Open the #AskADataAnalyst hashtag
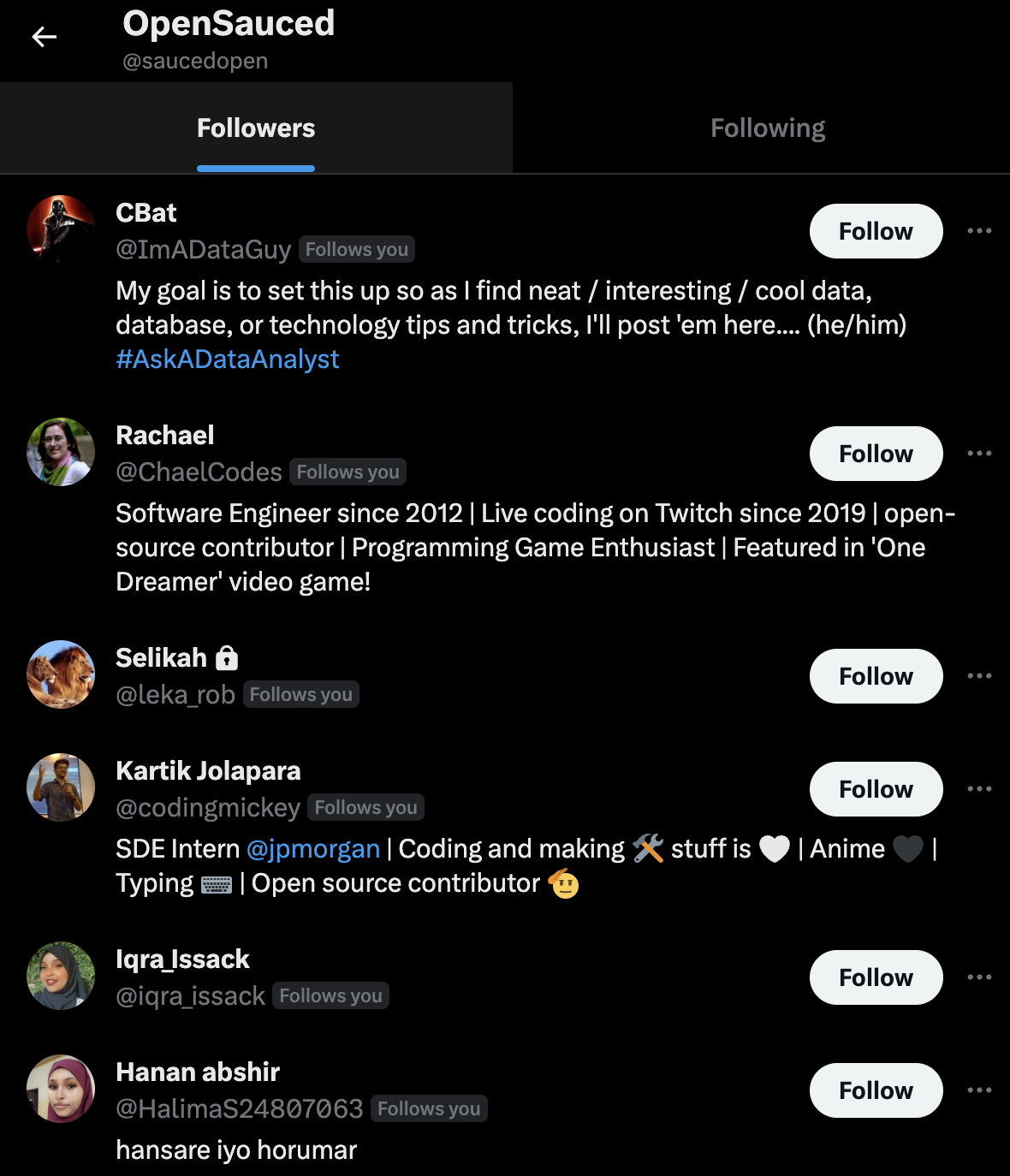1010x1176 pixels. (227, 359)
